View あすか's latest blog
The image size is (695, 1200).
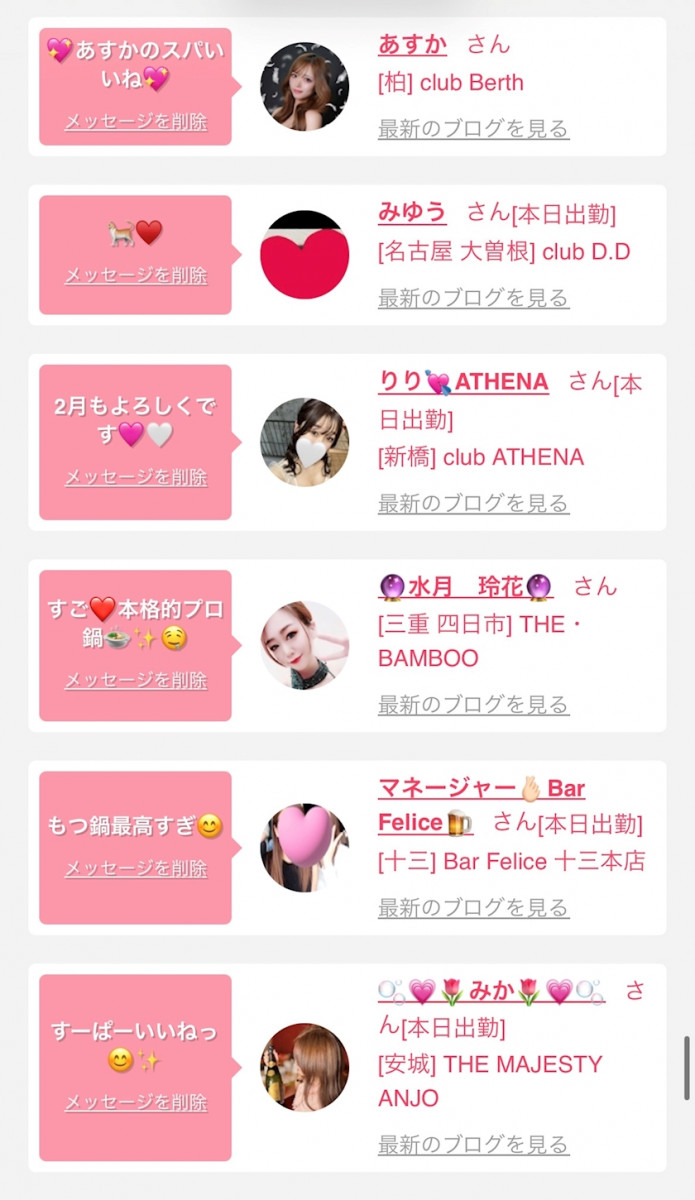[473, 129]
